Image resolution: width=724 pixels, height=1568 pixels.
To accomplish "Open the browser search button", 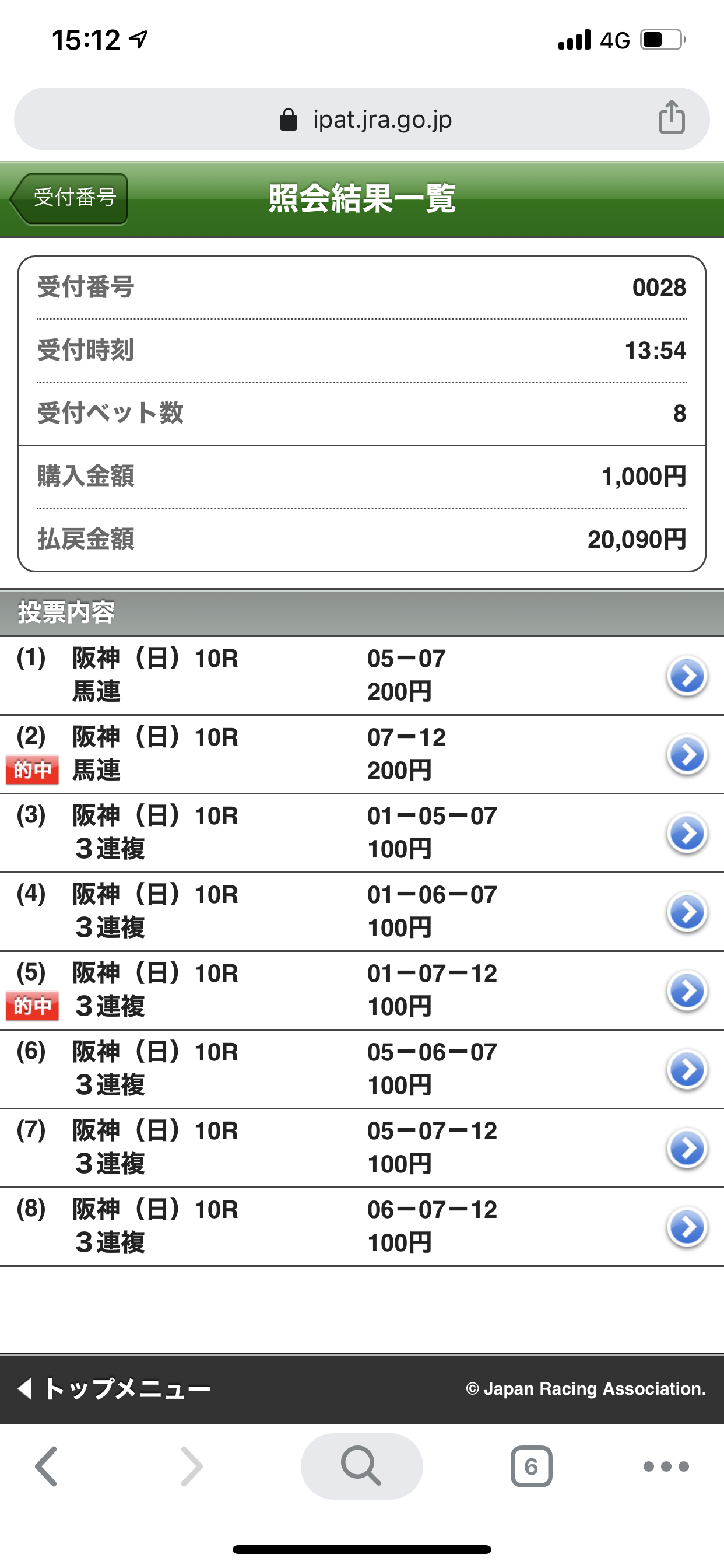I will click(x=361, y=1466).
